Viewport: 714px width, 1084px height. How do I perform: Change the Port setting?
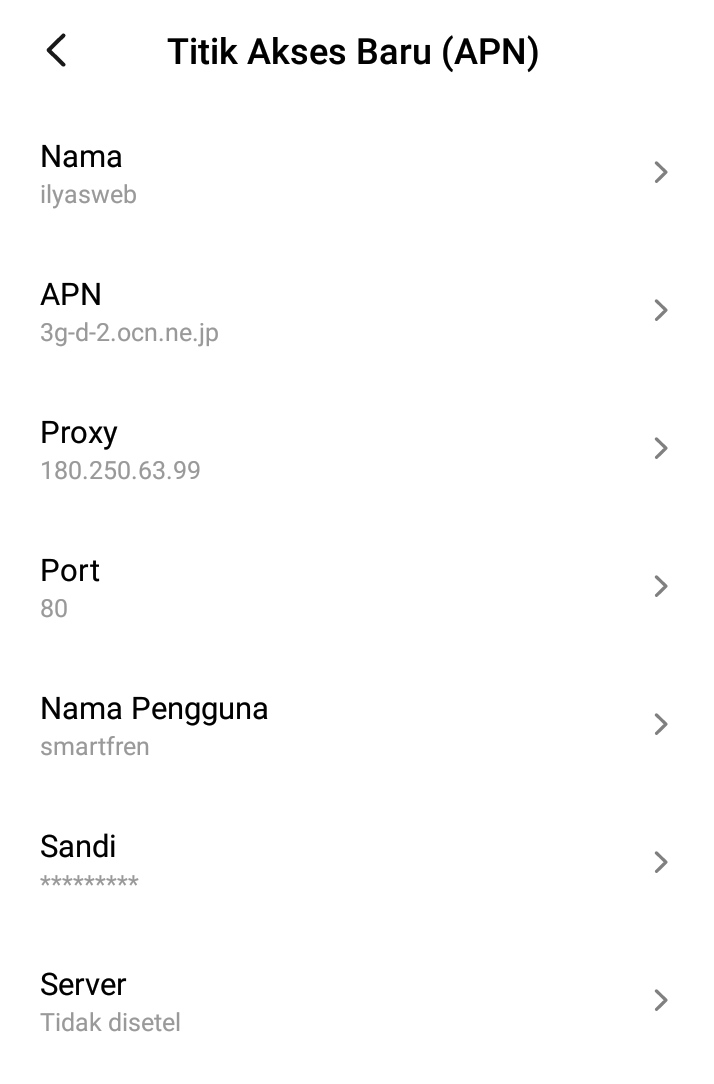(355, 587)
